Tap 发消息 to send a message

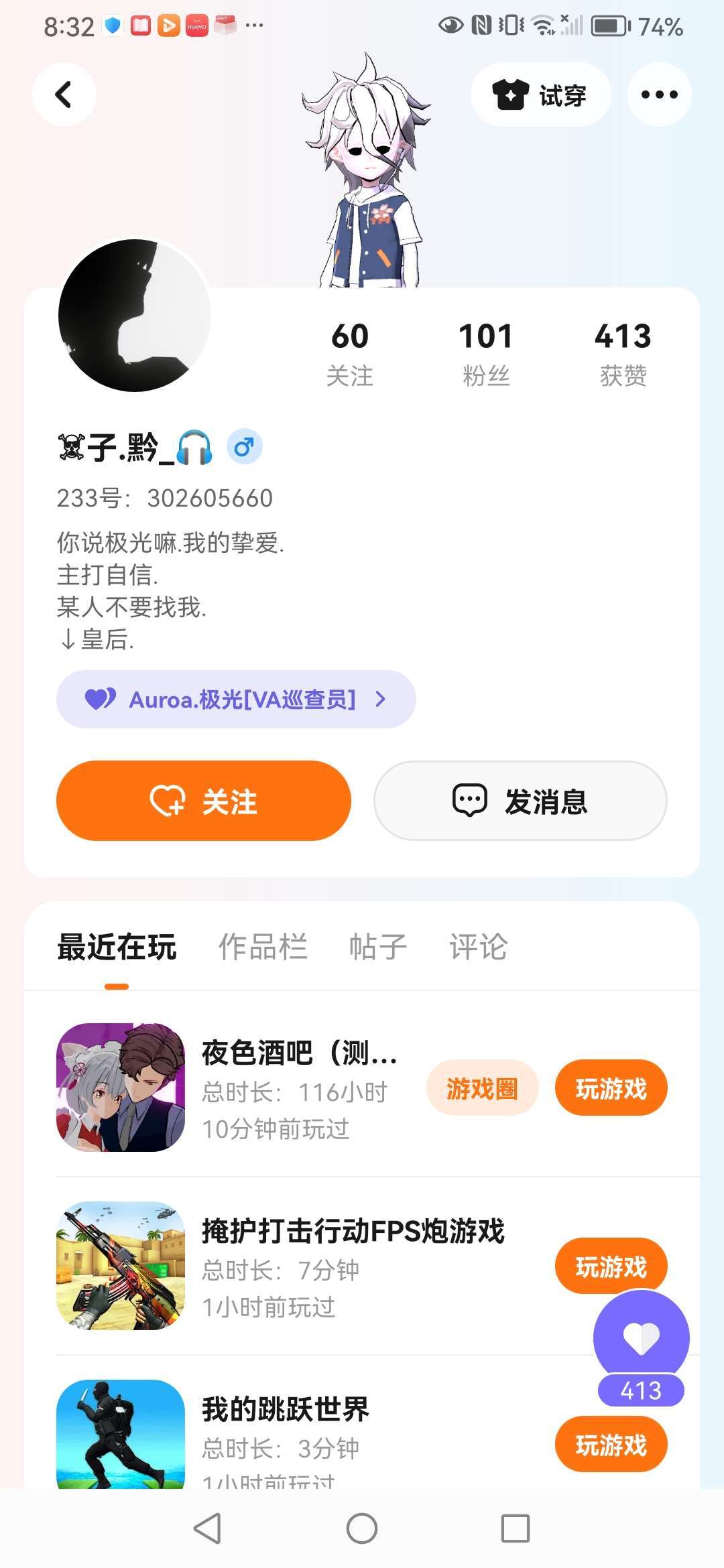520,801
